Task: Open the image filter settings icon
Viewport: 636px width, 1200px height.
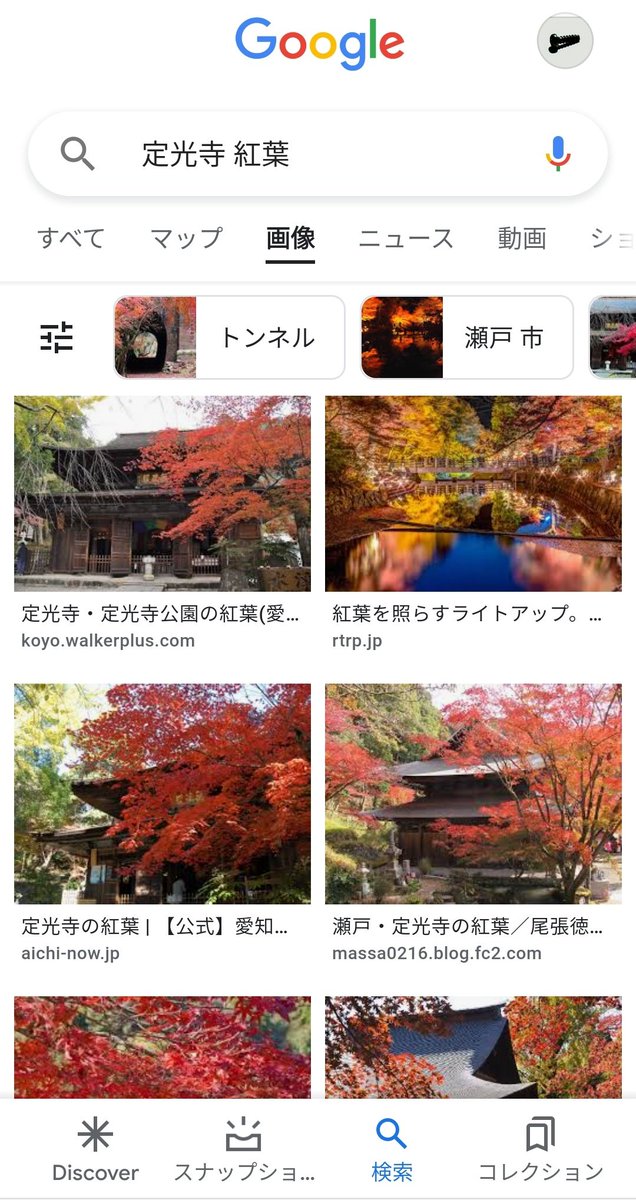Action: click(x=57, y=337)
